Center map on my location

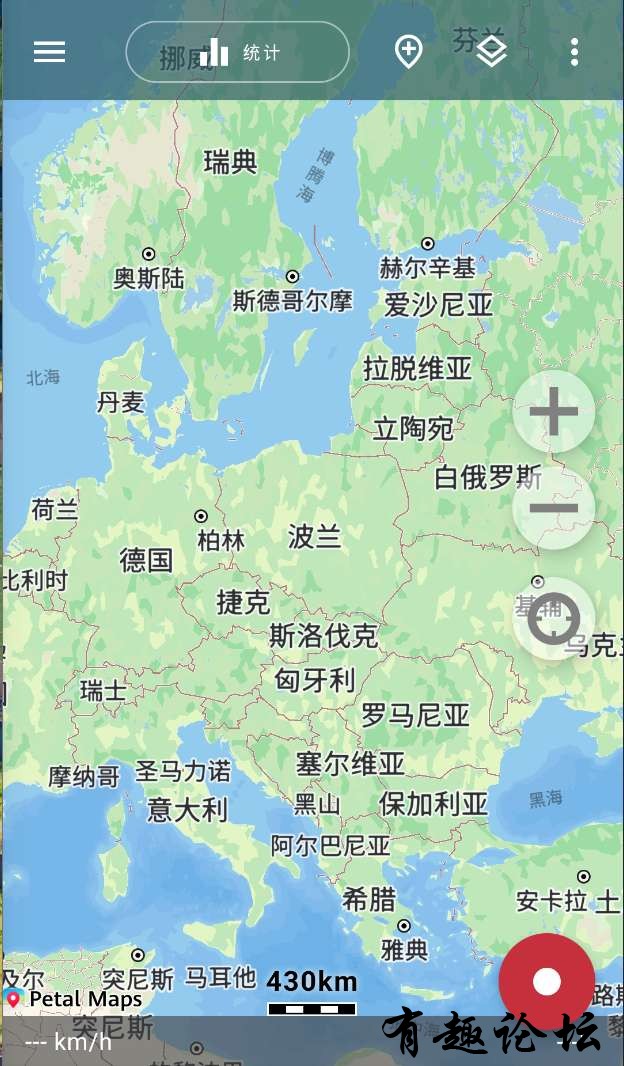click(554, 619)
